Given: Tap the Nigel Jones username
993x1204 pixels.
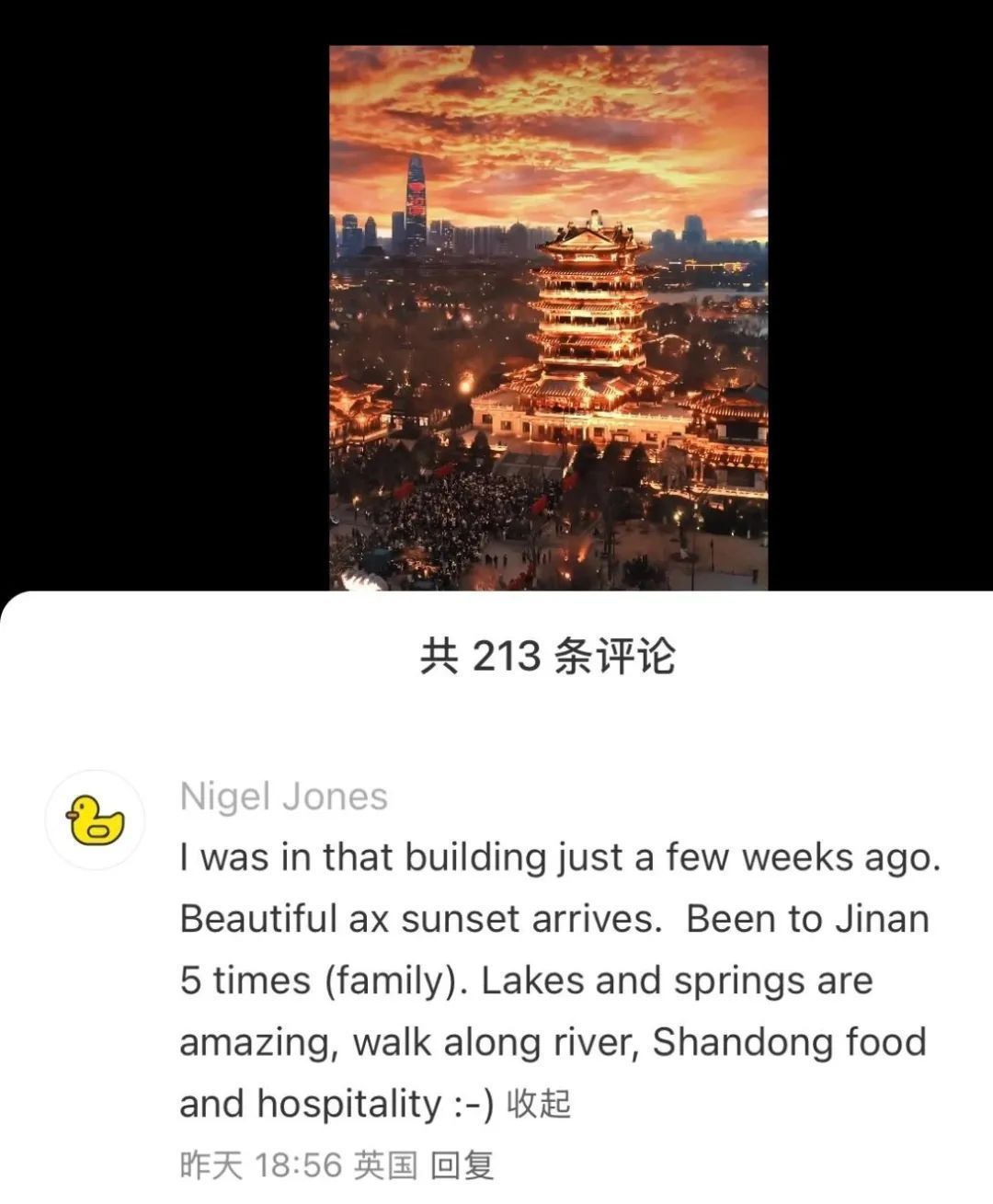Looking at the screenshot, I should pos(284,797).
